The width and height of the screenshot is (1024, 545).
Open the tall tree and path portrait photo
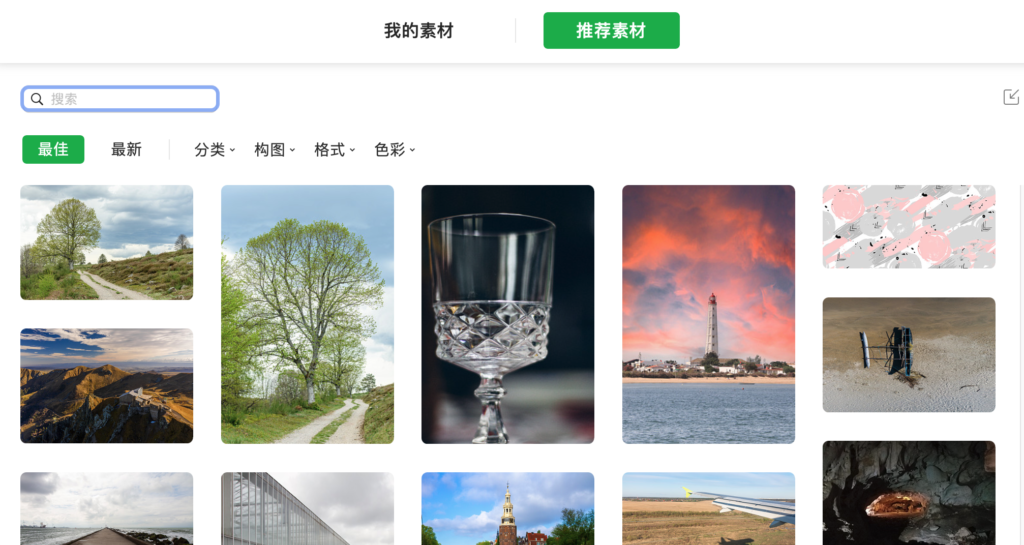click(x=307, y=314)
